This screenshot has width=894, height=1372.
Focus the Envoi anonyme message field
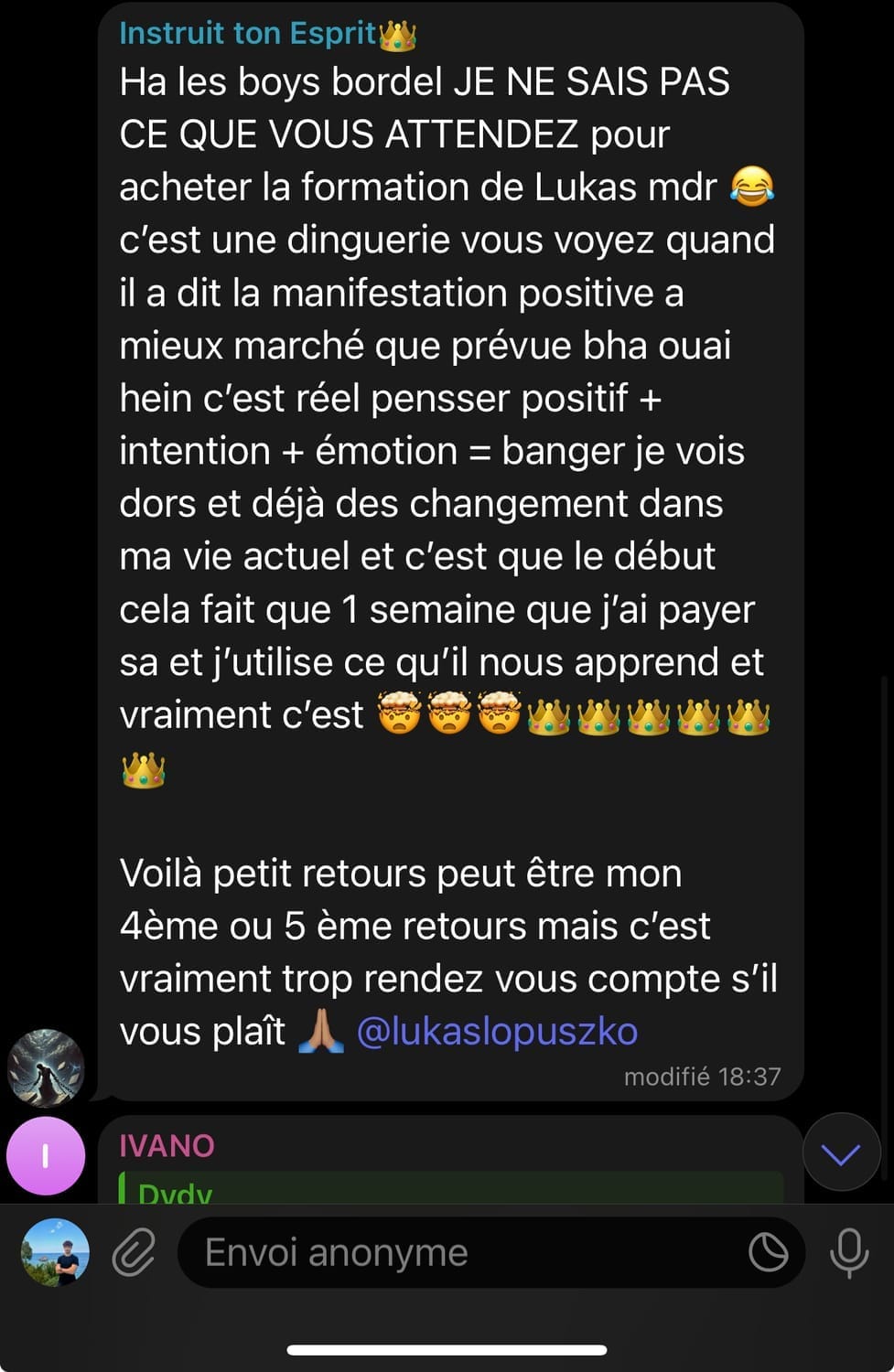pyautogui.click(x=458, y=1252)
